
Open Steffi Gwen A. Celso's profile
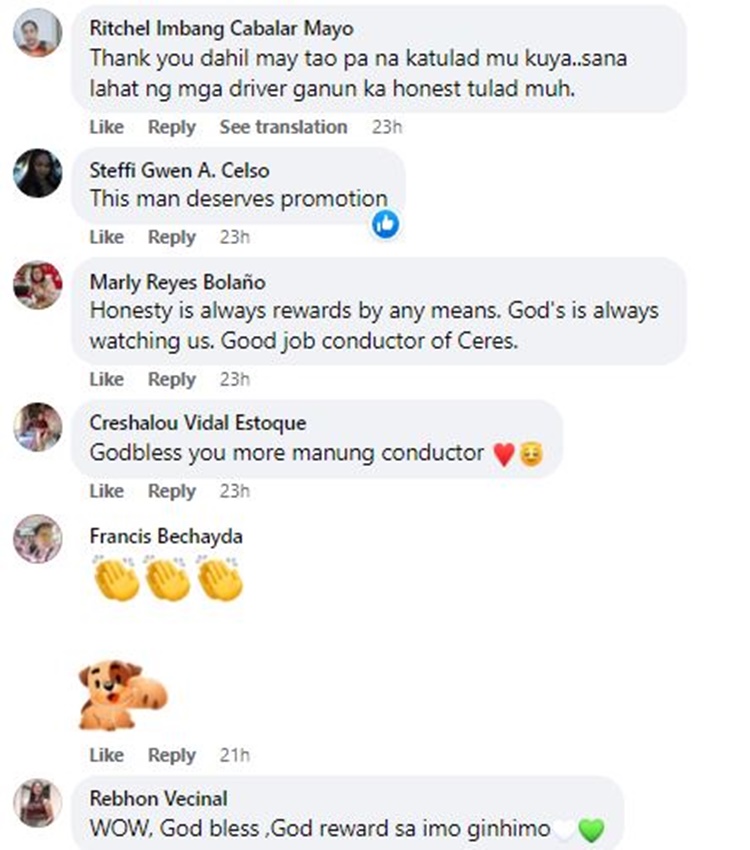(x=179, y=170)
